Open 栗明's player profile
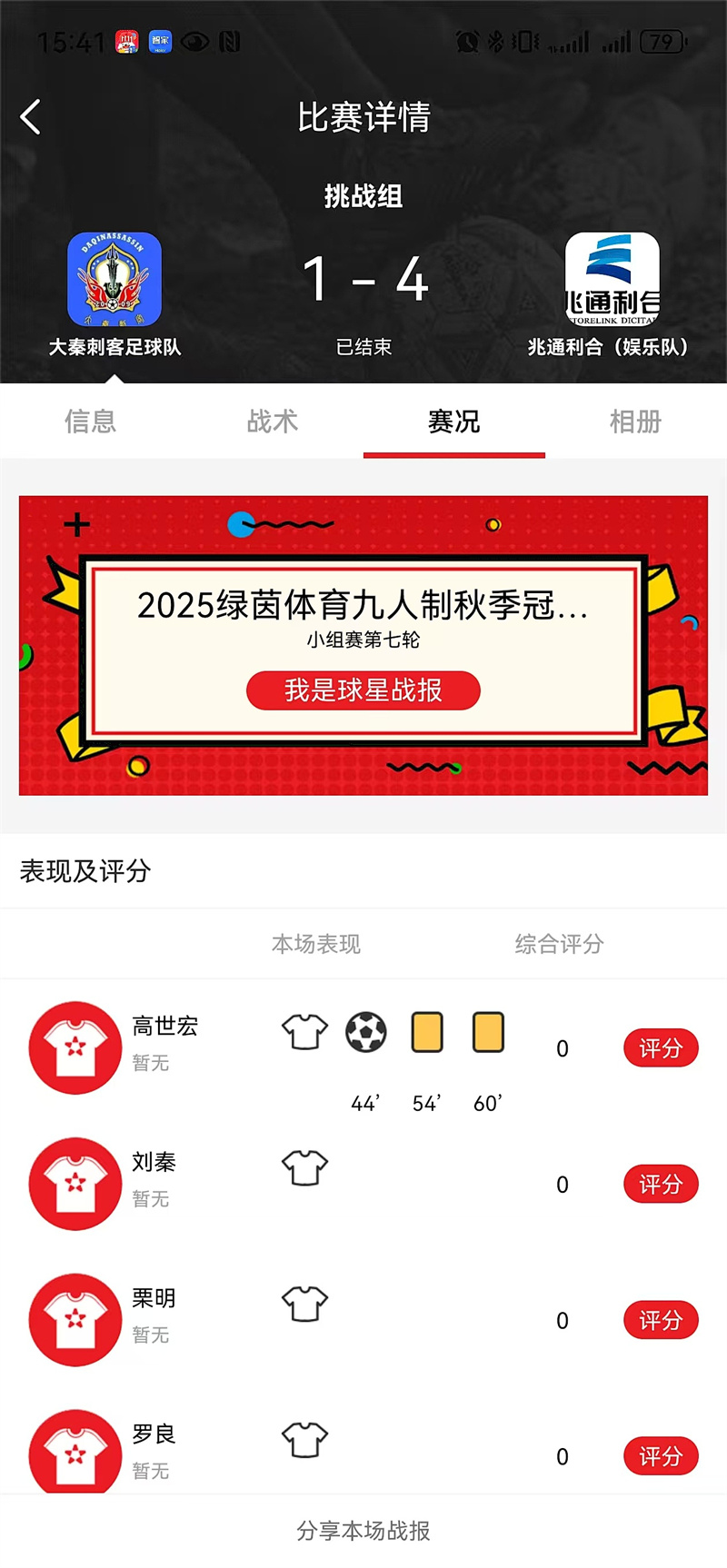The image size is (727, 1568). tap(75, 1319)
